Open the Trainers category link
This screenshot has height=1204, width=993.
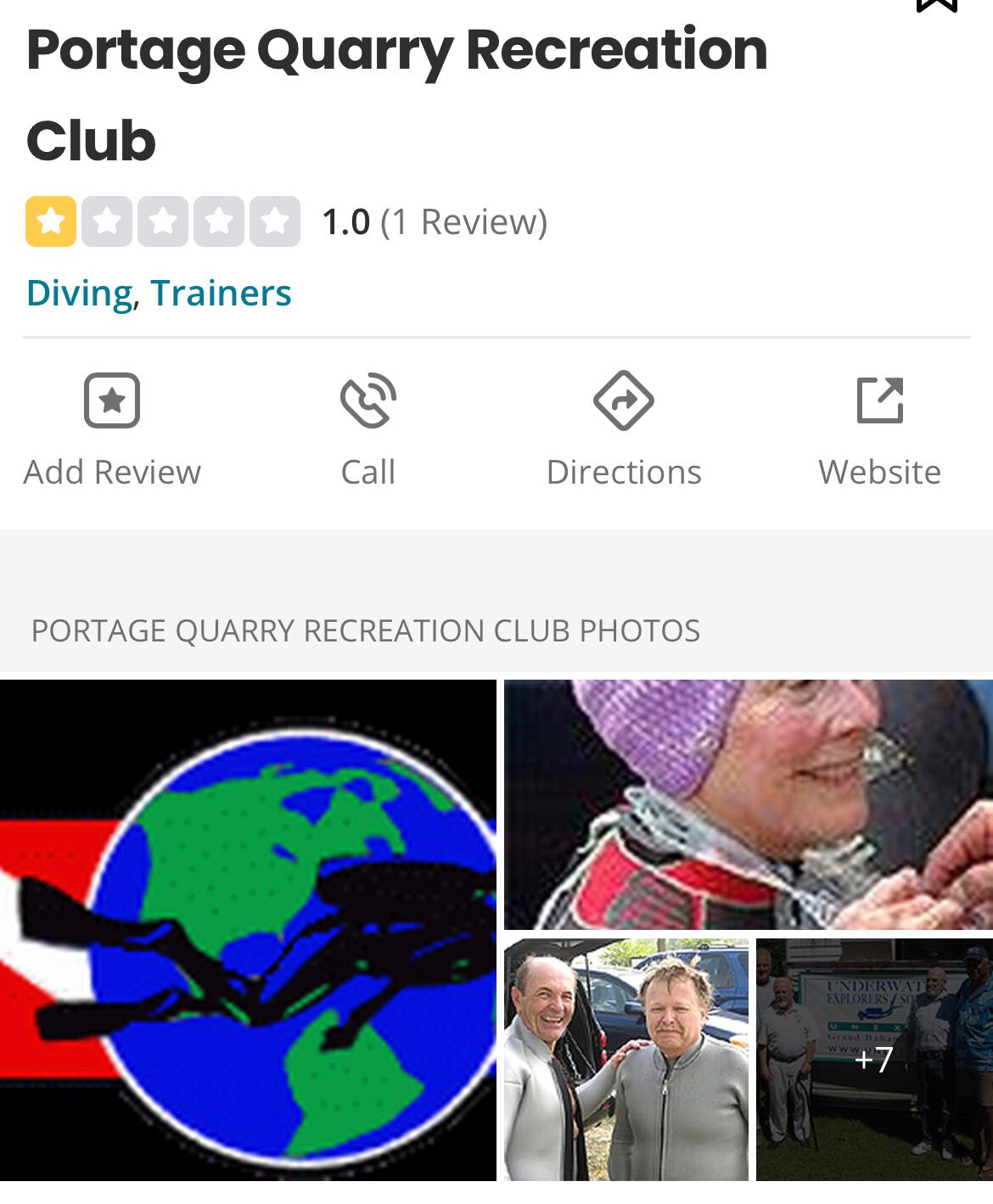(x=221, y=294)
